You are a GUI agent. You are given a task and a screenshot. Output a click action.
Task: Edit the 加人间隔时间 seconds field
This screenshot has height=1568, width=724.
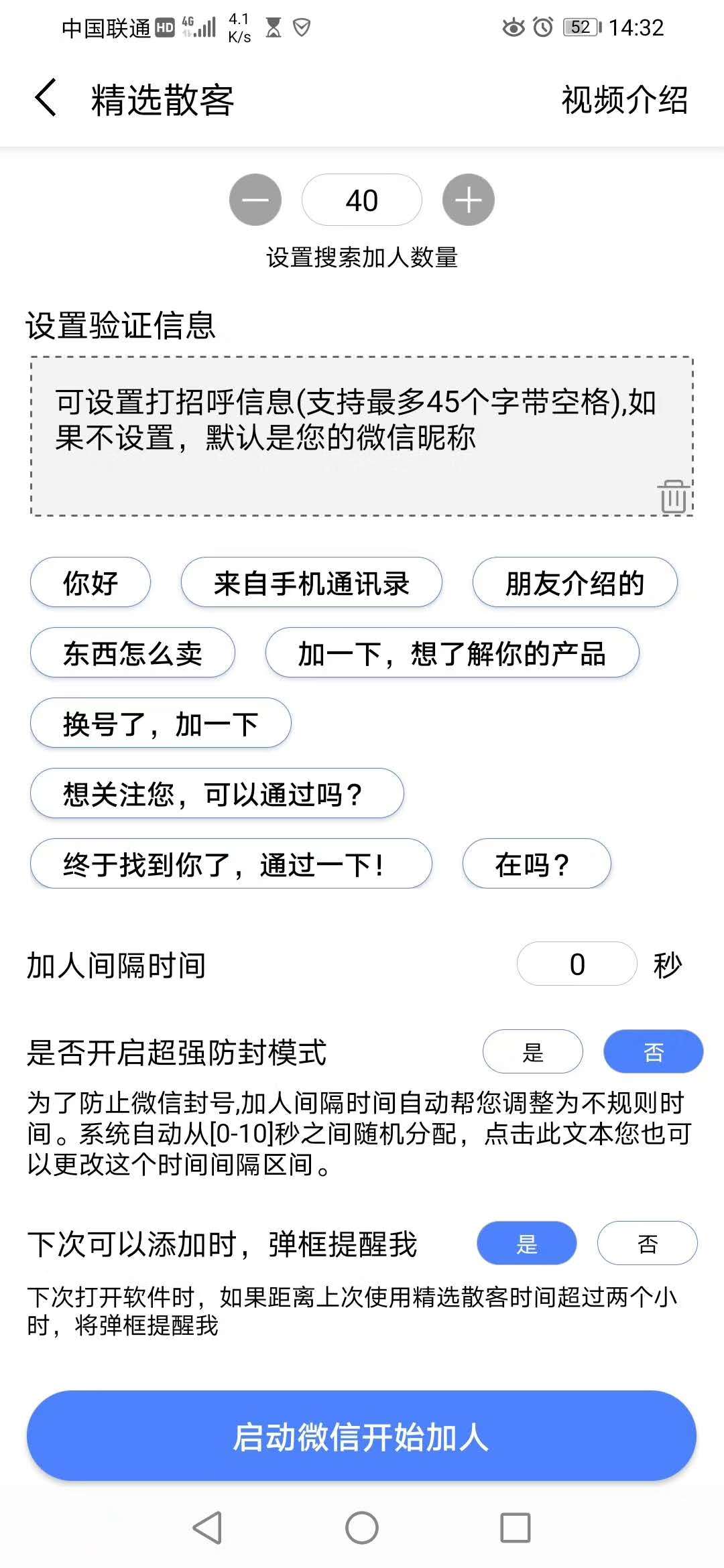pyautogui.click(x=577, y=964)
